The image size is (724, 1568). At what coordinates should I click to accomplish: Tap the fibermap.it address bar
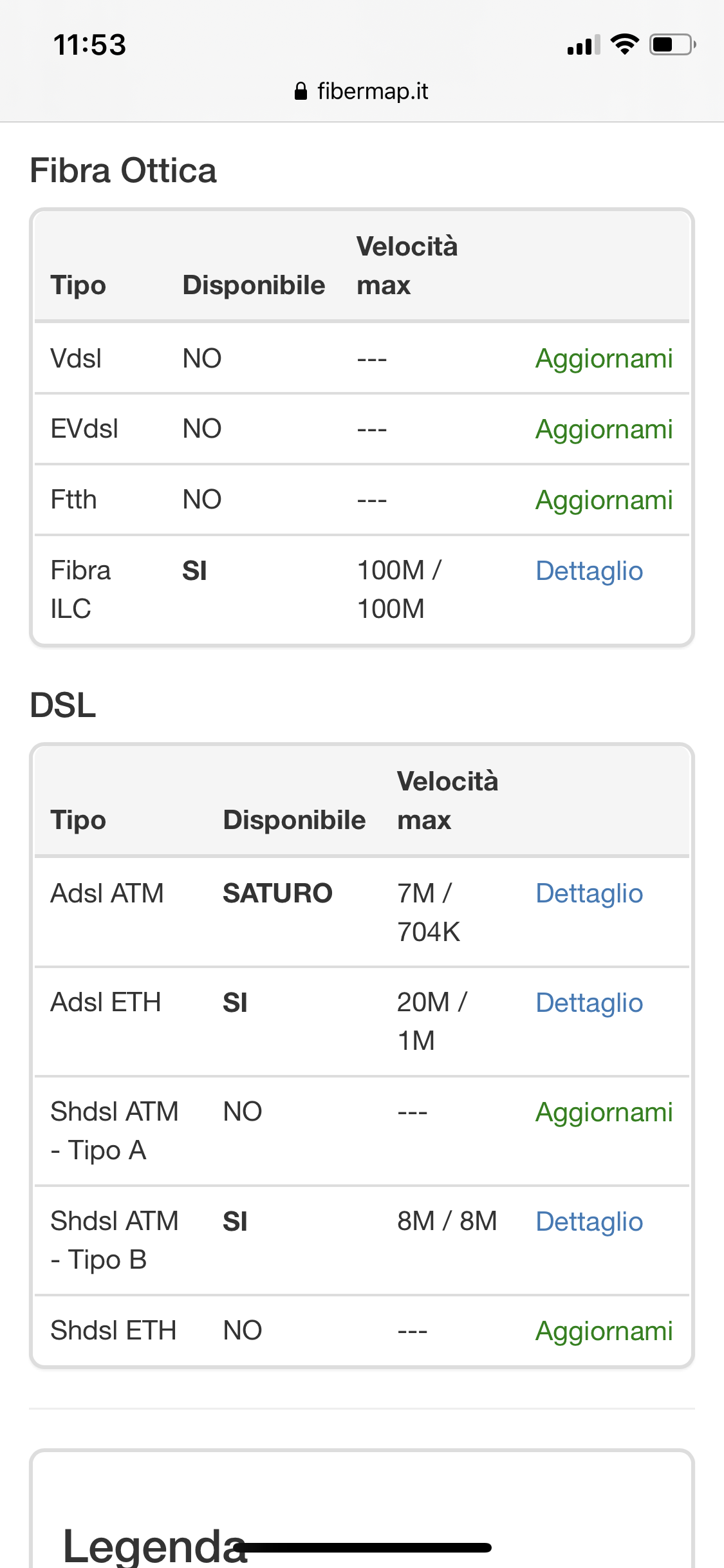362,91
